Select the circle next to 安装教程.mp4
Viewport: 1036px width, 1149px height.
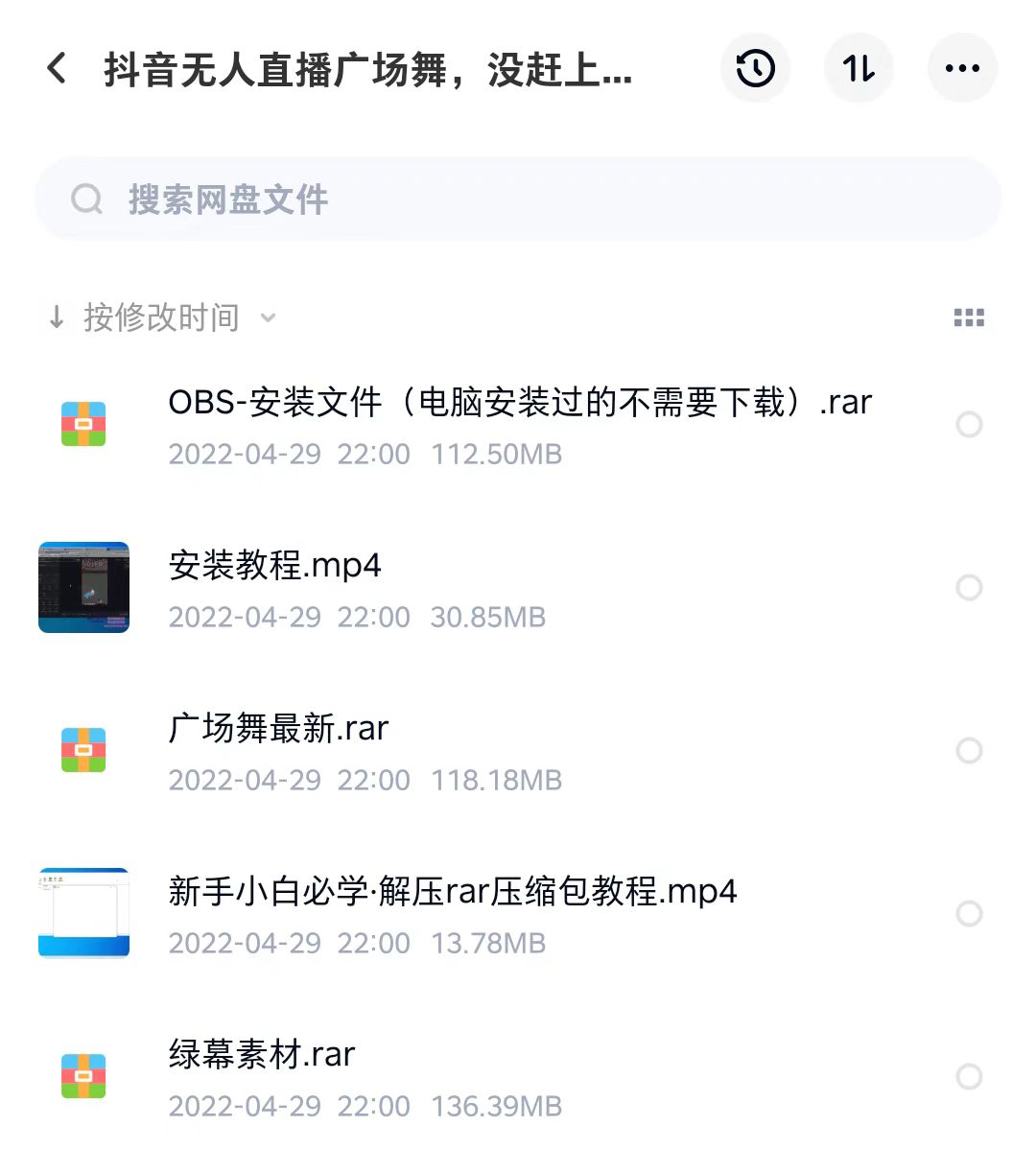(x=970, y=587)
